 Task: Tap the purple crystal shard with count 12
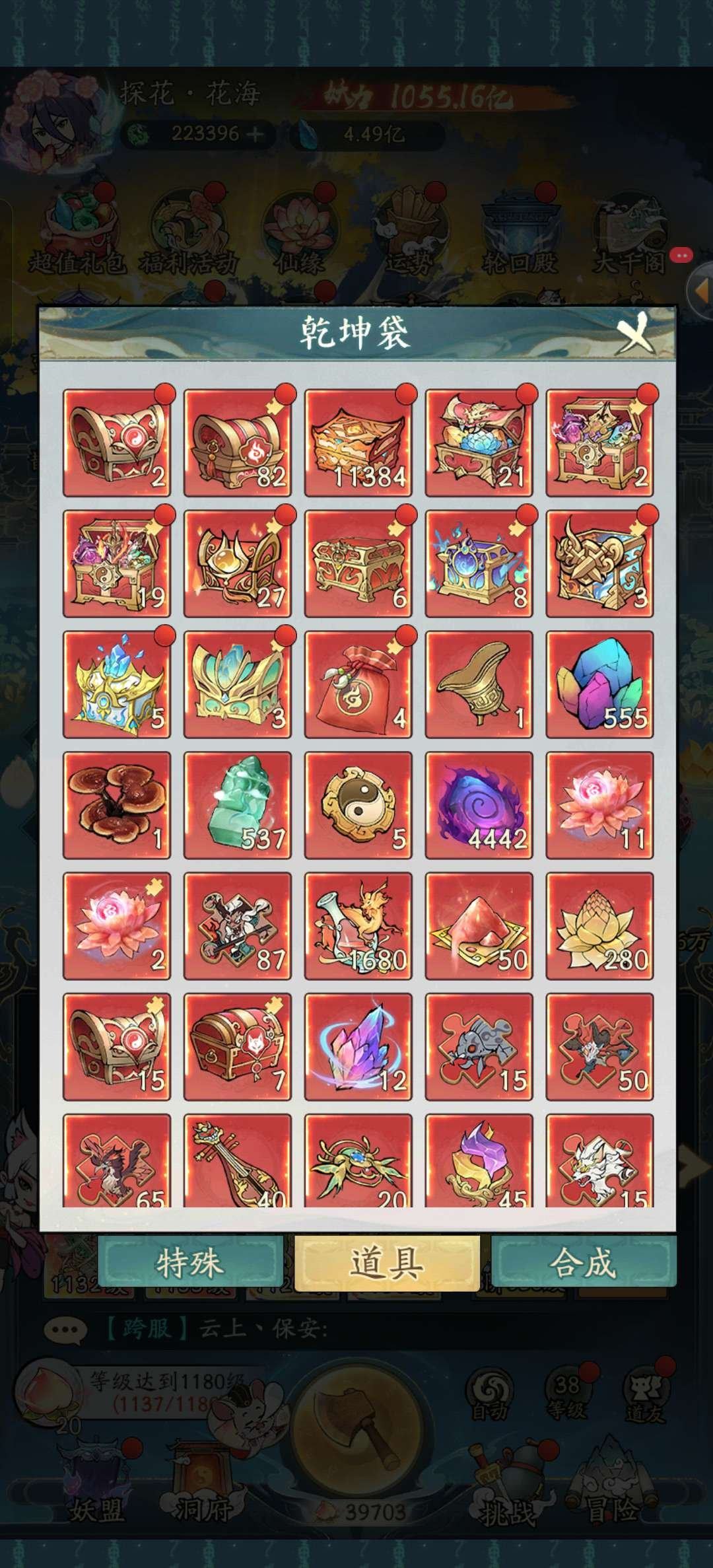(x=358, y=1047)
